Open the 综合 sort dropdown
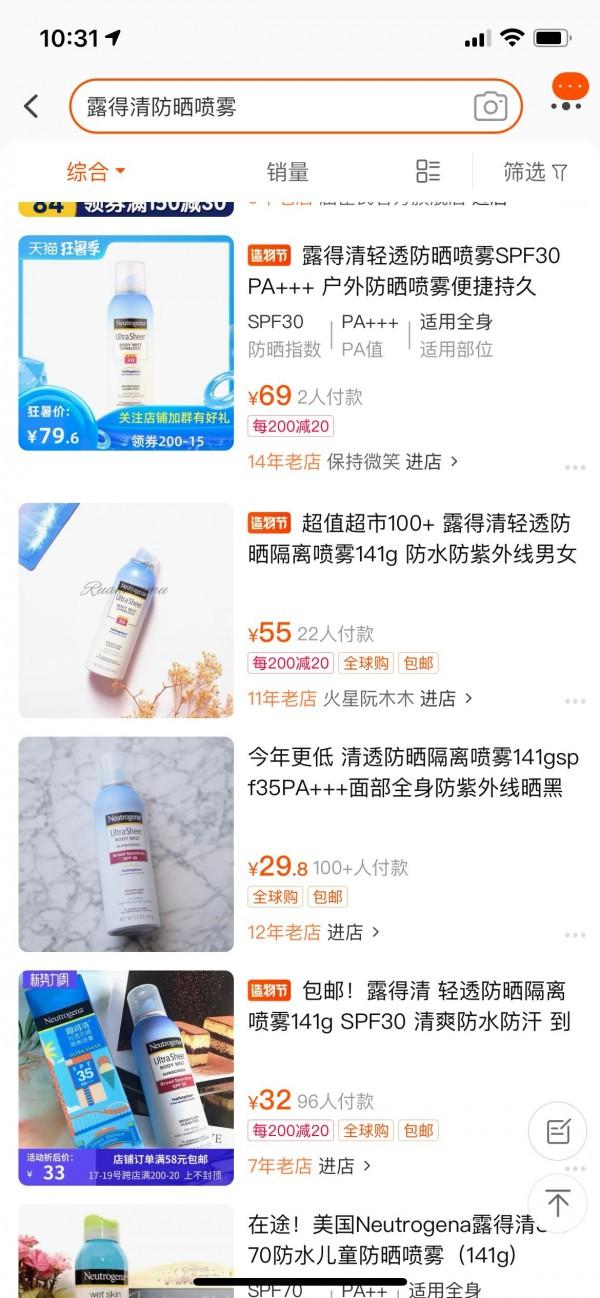 click(x=96, y=172)
